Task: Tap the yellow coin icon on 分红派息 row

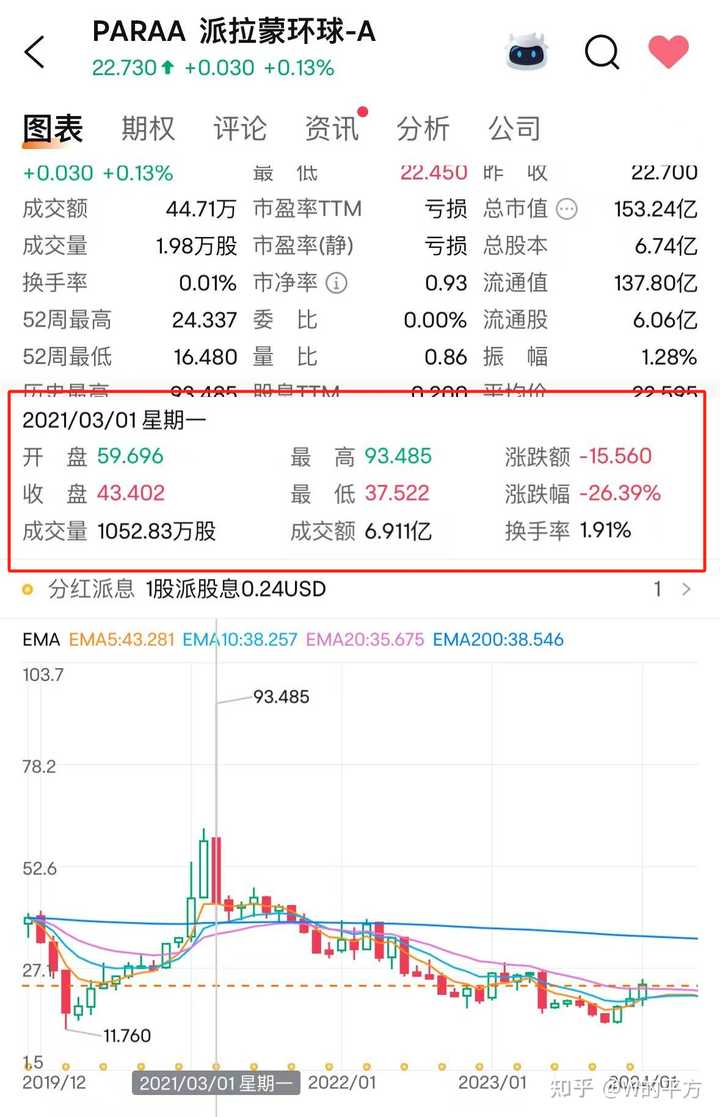Action: pos(29,590)
